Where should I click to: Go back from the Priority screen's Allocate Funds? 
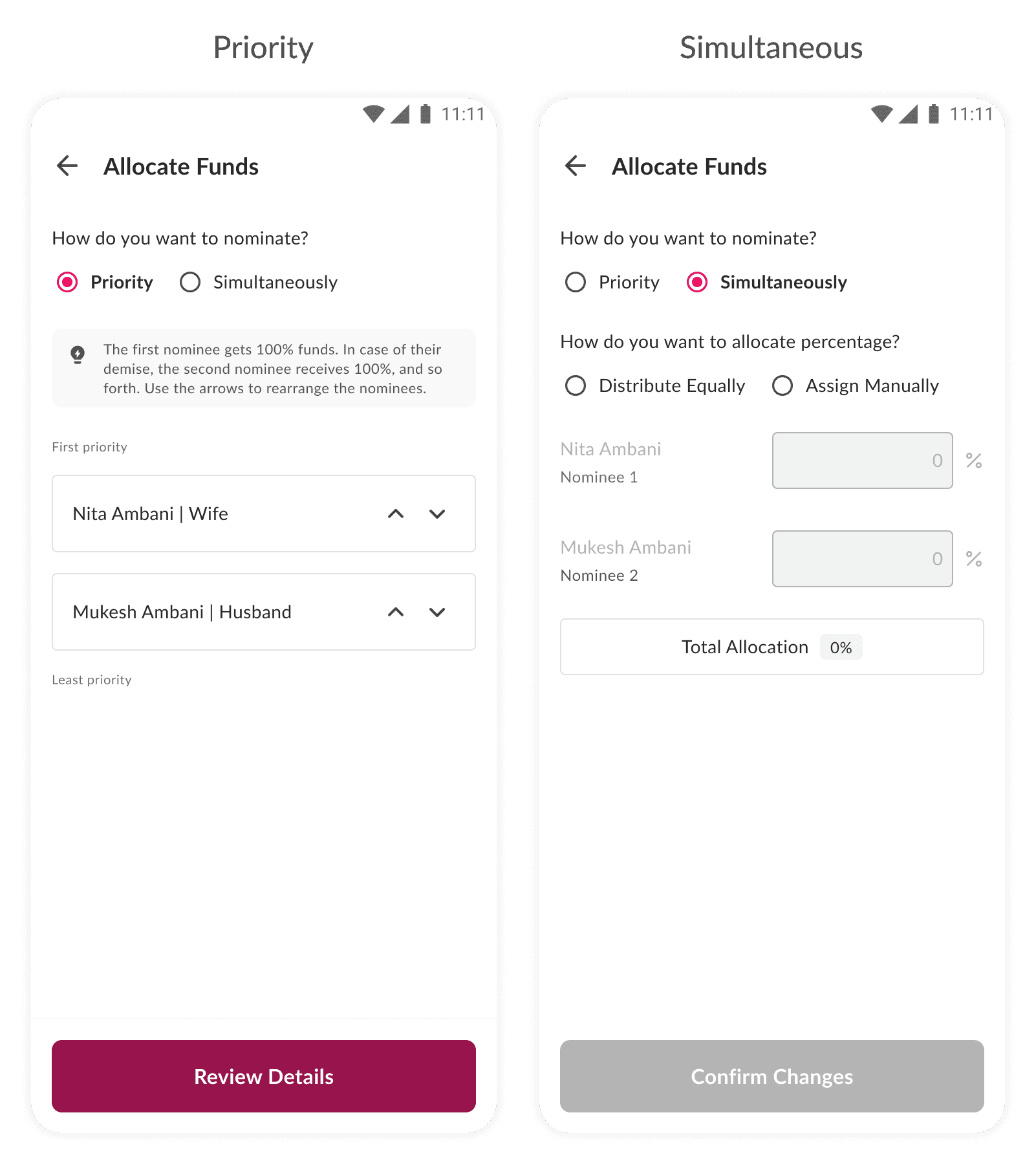coord(67,166)
